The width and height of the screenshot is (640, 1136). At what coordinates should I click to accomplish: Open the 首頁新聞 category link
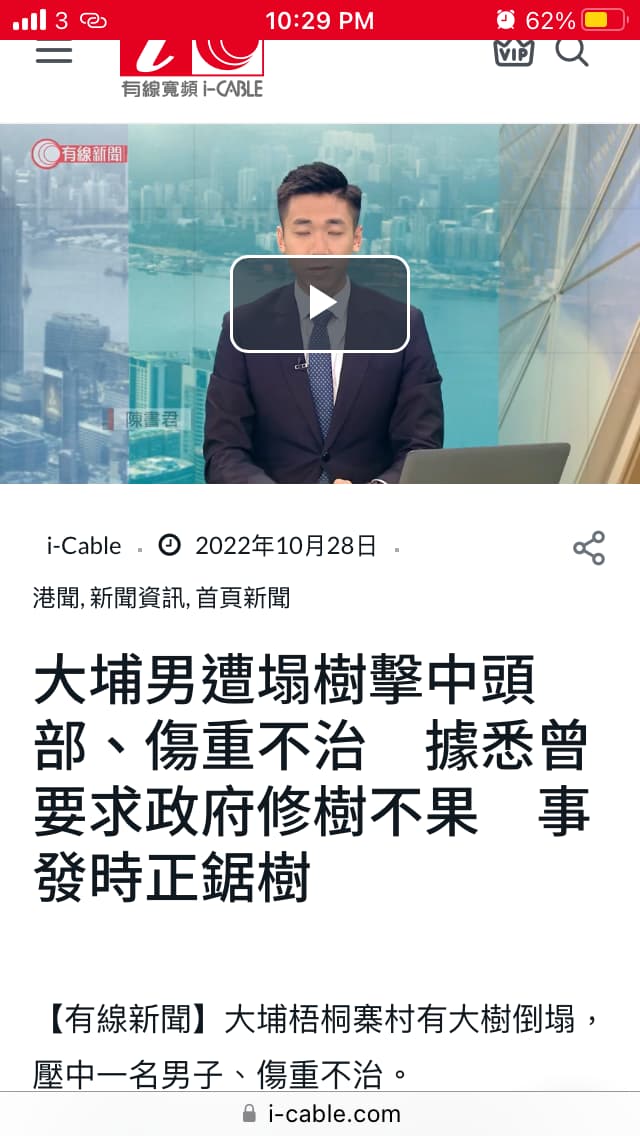click(243, 598)
